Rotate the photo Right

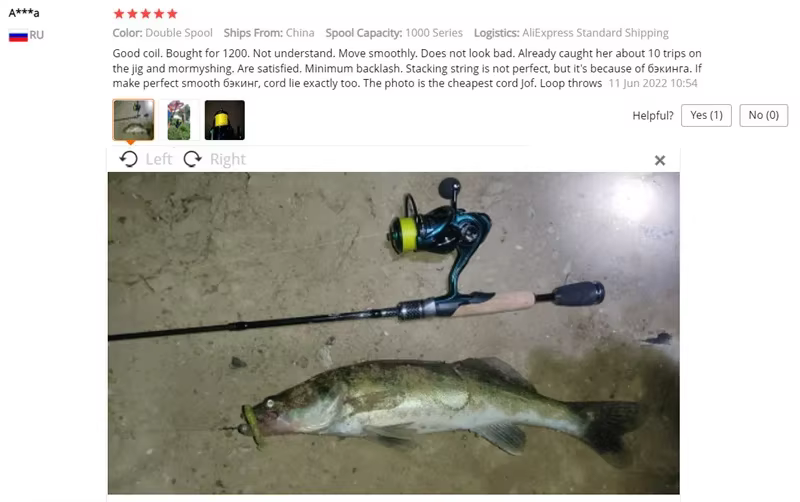(x=215, y=159)
